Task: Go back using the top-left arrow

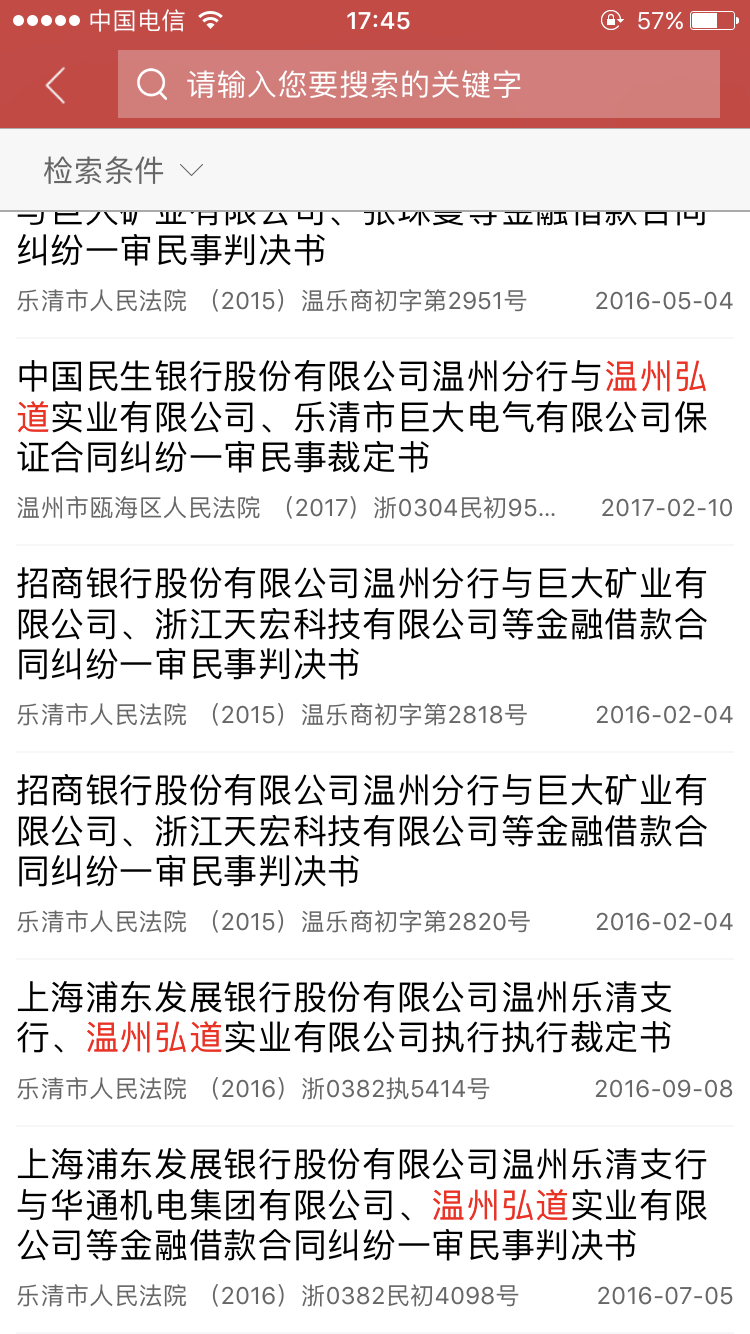Action: pyautogui.click(x=55, y=85)
